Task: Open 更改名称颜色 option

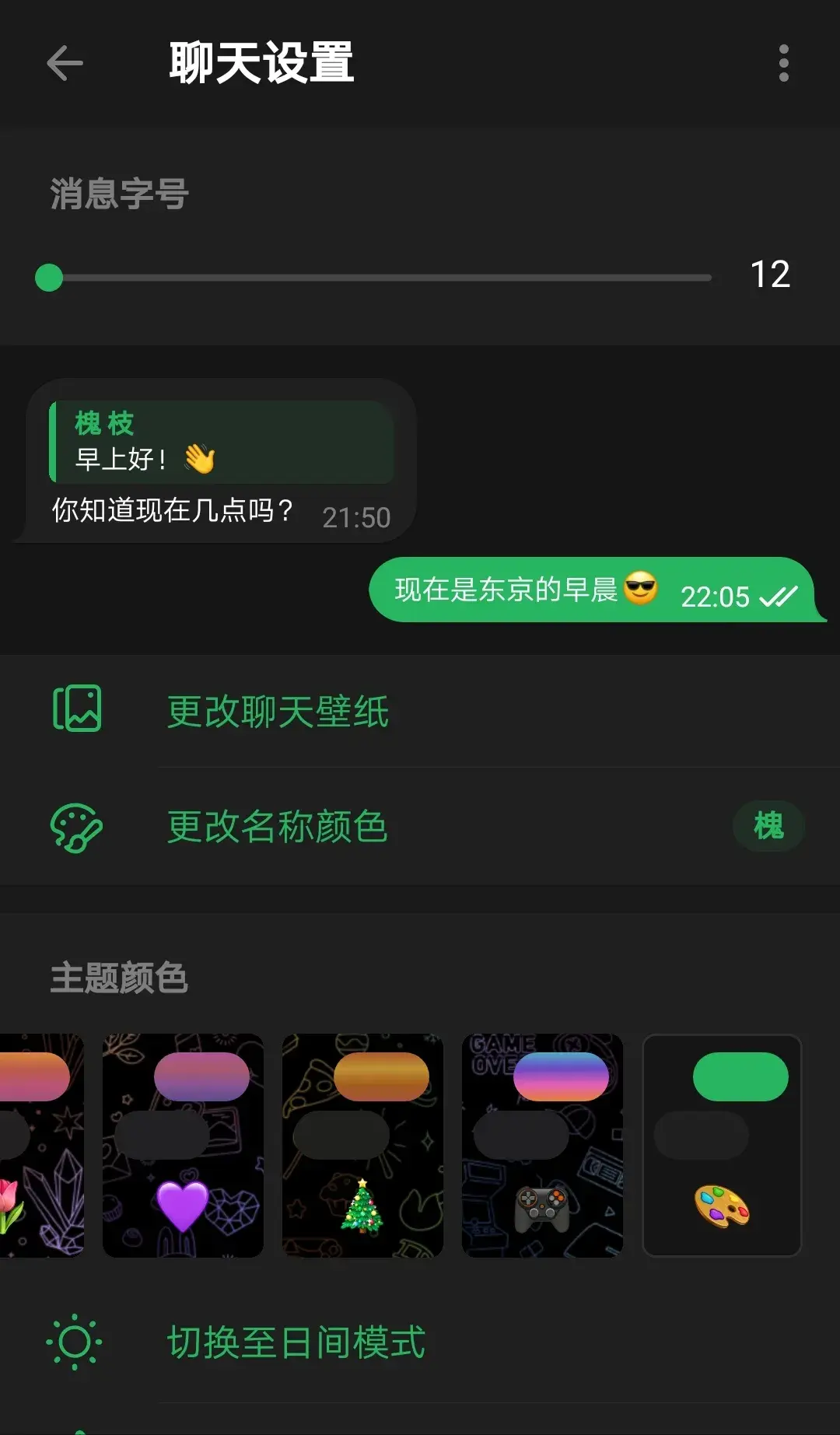Action: tap(278, 826)
